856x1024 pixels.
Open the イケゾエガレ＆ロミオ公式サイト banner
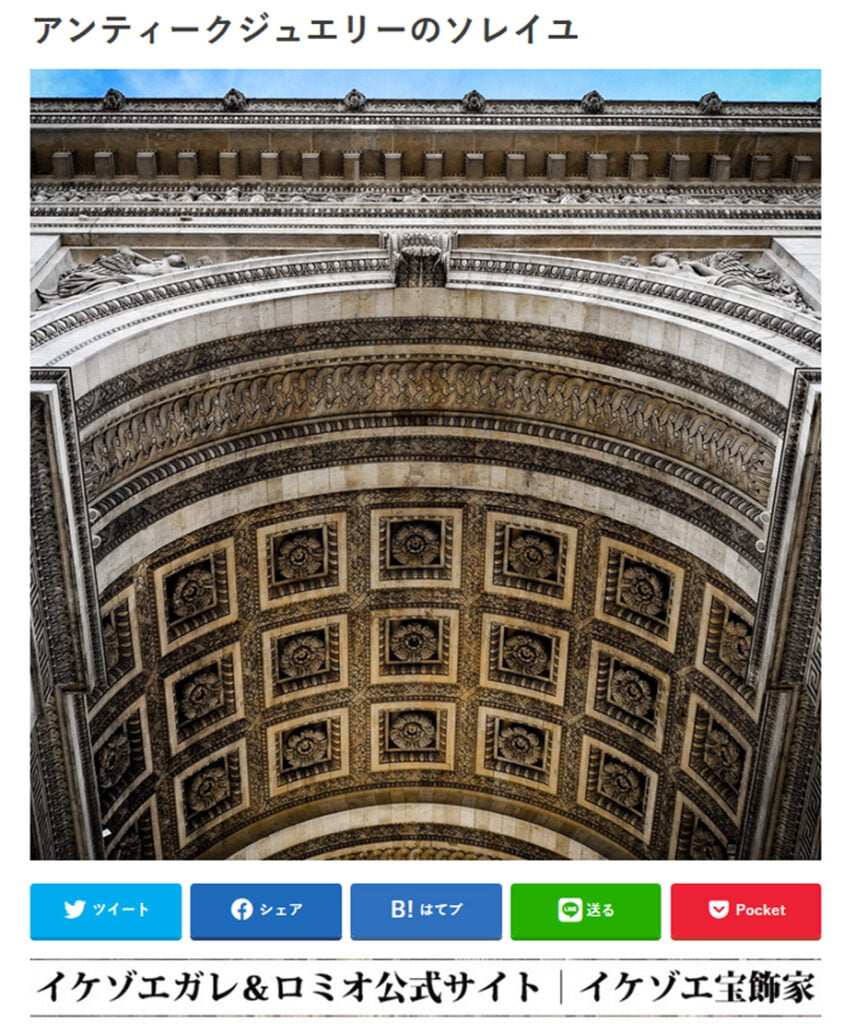(x=426, y=987)
